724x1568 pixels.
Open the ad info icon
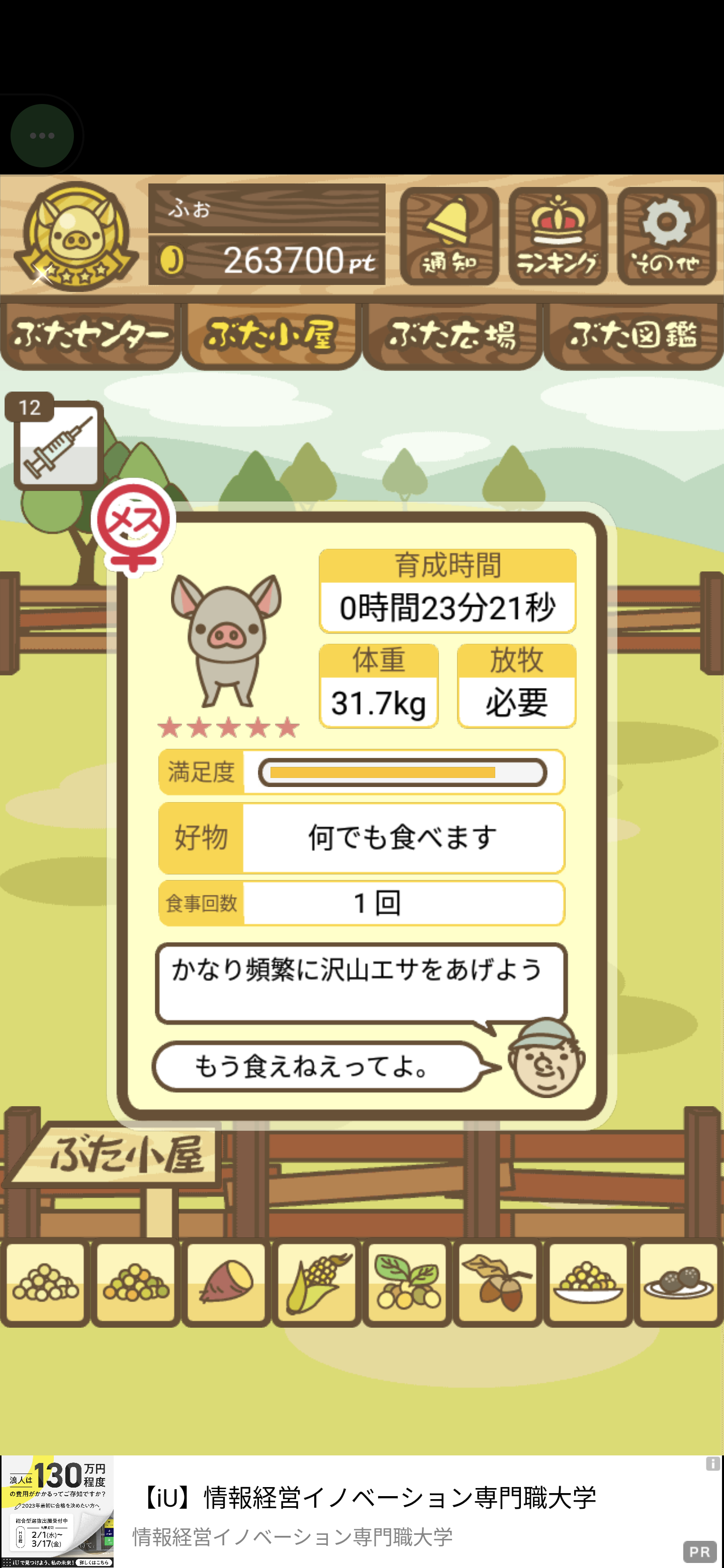(712, 1463)
